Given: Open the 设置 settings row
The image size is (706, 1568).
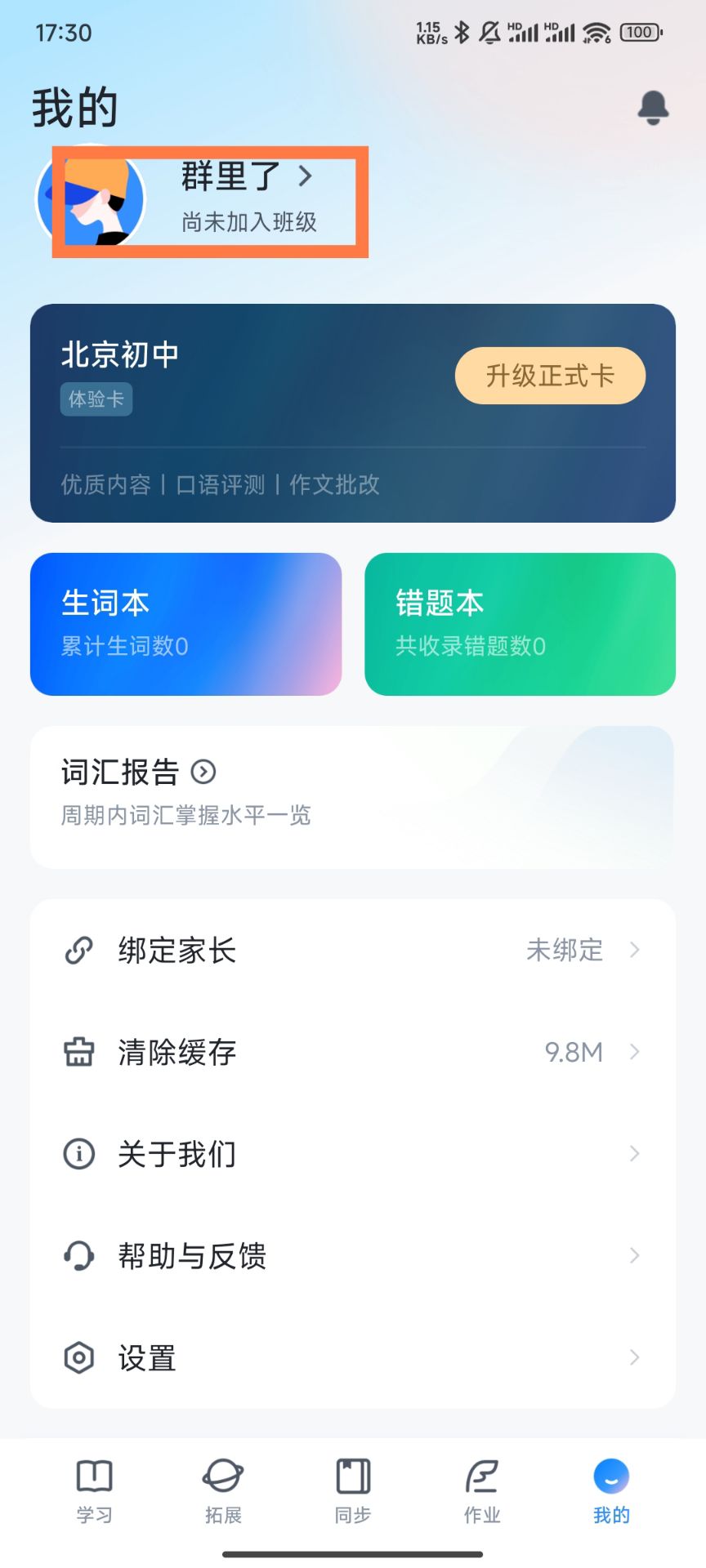Looking at the screenshot, I should 353,1357.
